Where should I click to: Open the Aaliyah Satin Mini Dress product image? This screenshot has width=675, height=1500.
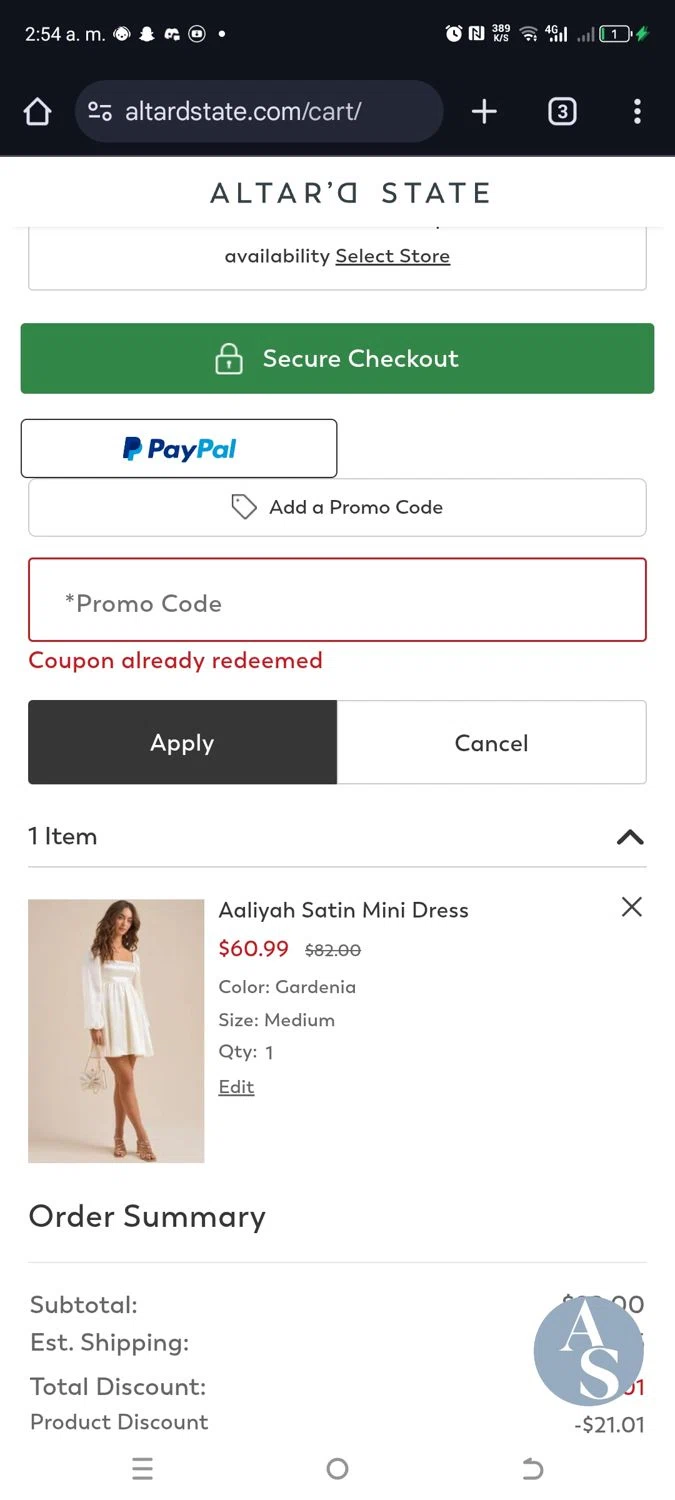point(116,1030)
